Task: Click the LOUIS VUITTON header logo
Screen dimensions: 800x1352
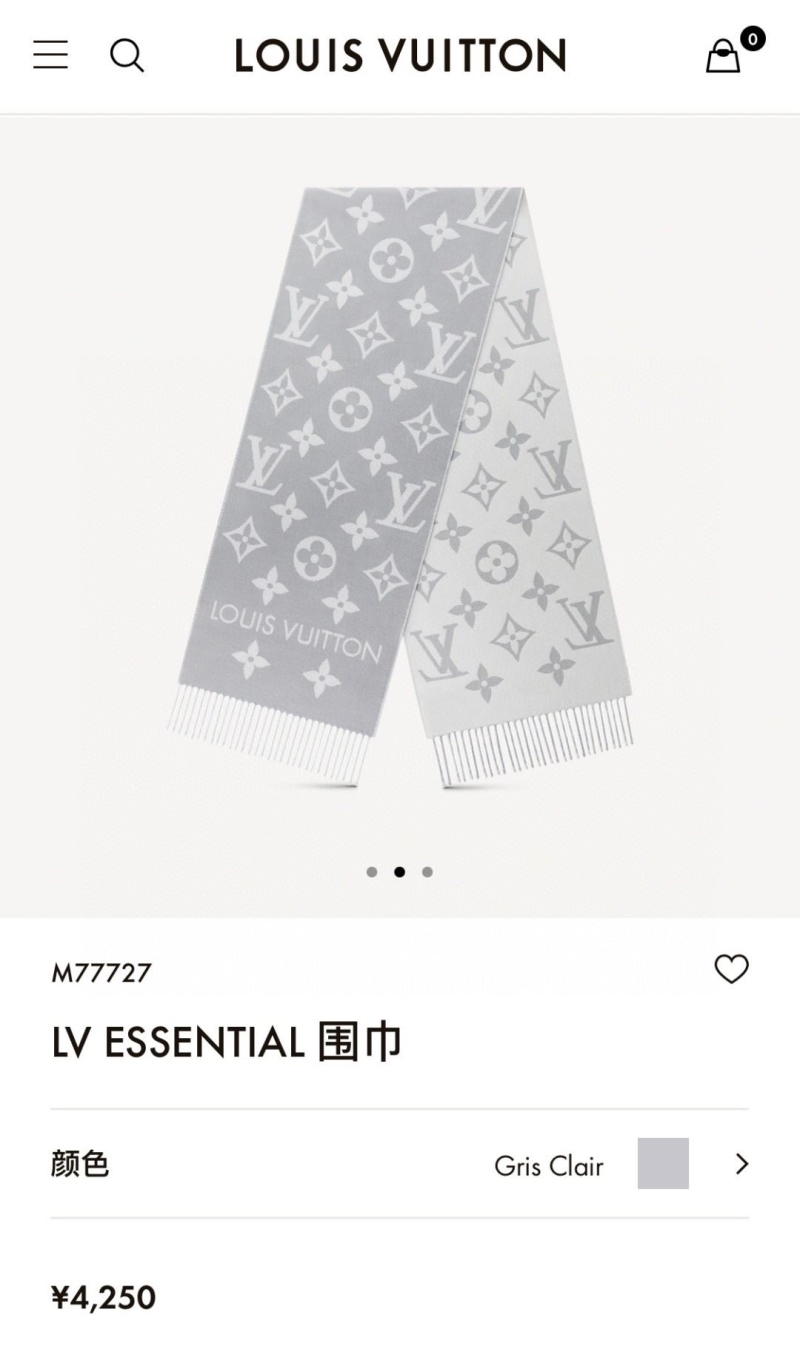Action: (400, 55)
